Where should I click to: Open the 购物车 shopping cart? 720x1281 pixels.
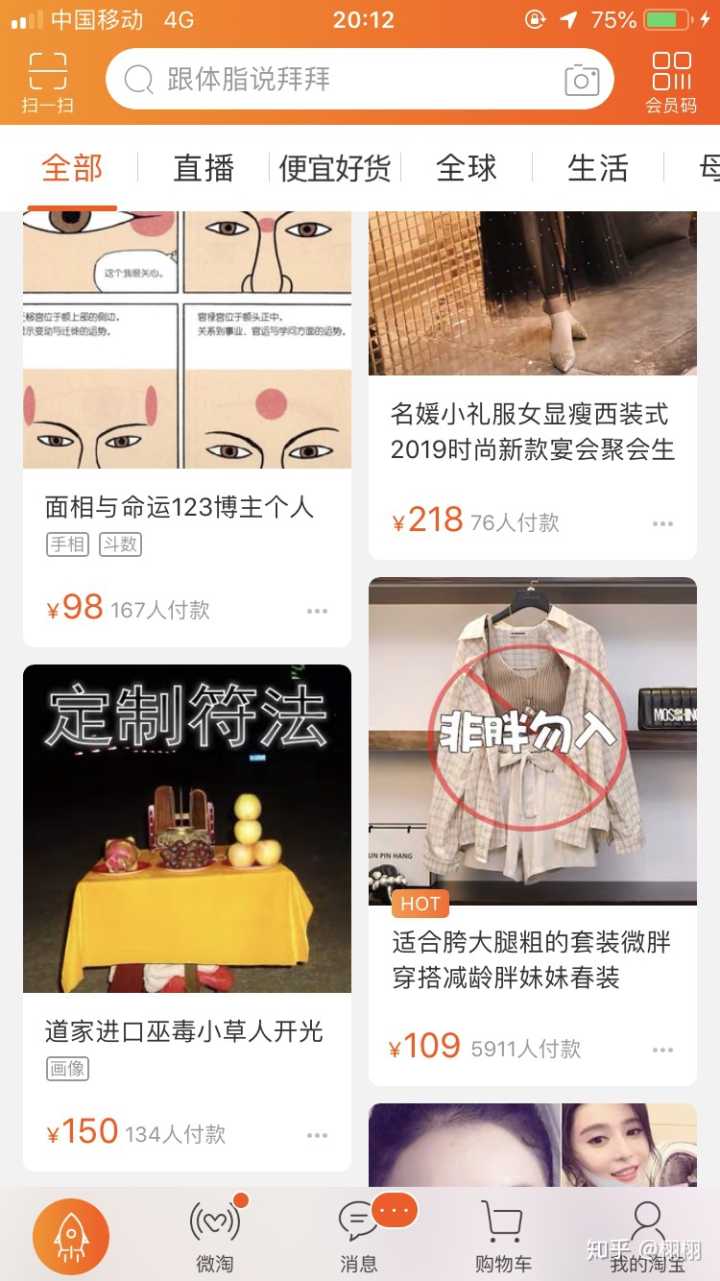pos(502,1236)
